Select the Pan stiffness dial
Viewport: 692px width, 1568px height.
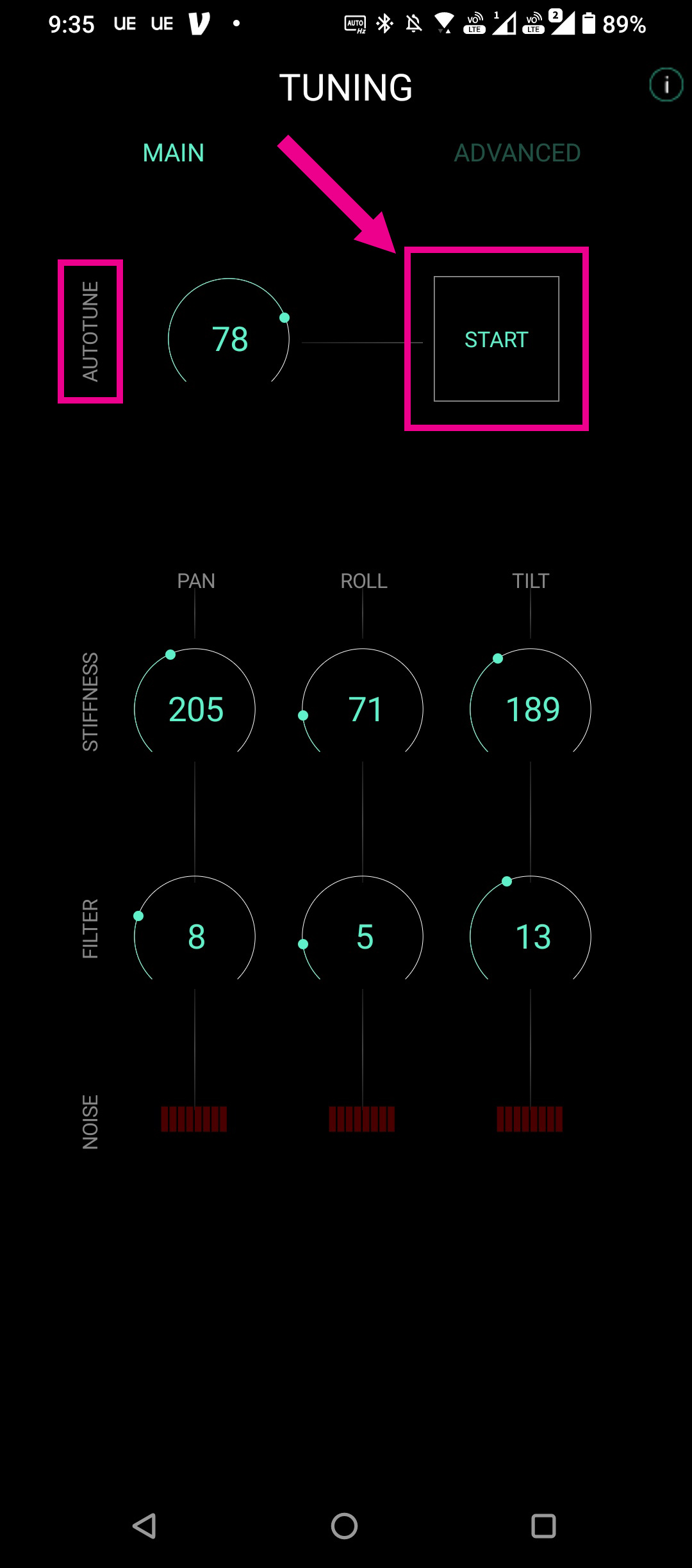[x=195, y=703]
